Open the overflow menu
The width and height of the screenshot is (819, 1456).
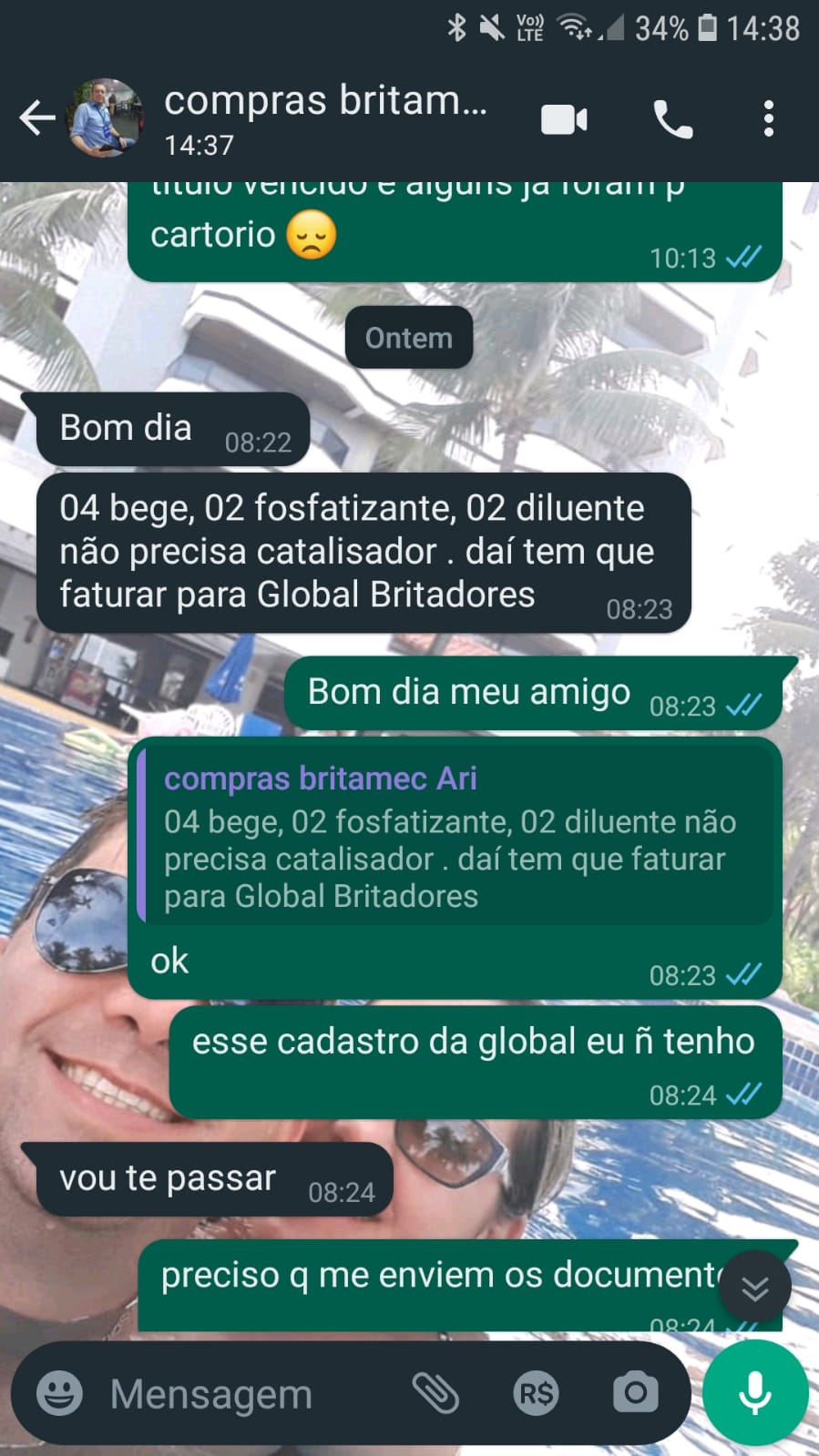[x=768, y=119]
